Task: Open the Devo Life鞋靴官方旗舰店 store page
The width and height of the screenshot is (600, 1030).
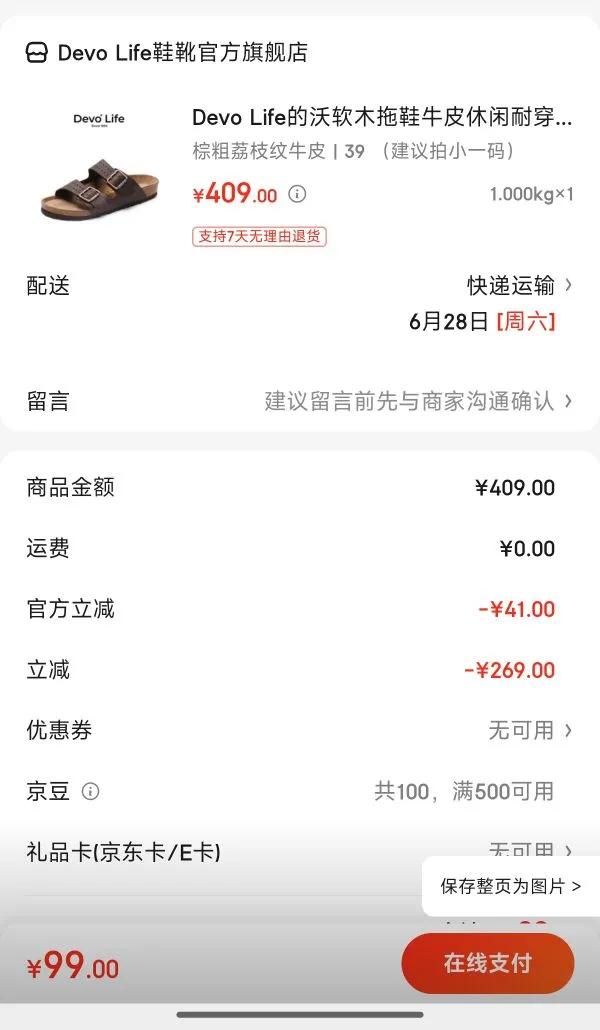Action: click(x=180, y=53)
